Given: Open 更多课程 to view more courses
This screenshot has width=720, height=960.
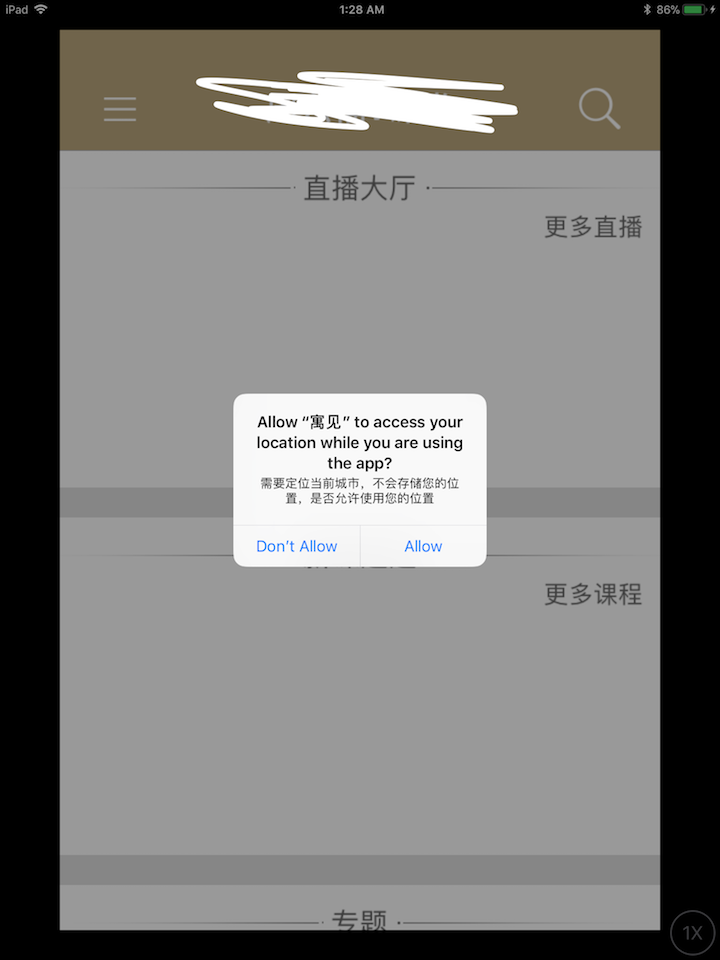Looking at the screenshot, I should (x=592, y=594).
